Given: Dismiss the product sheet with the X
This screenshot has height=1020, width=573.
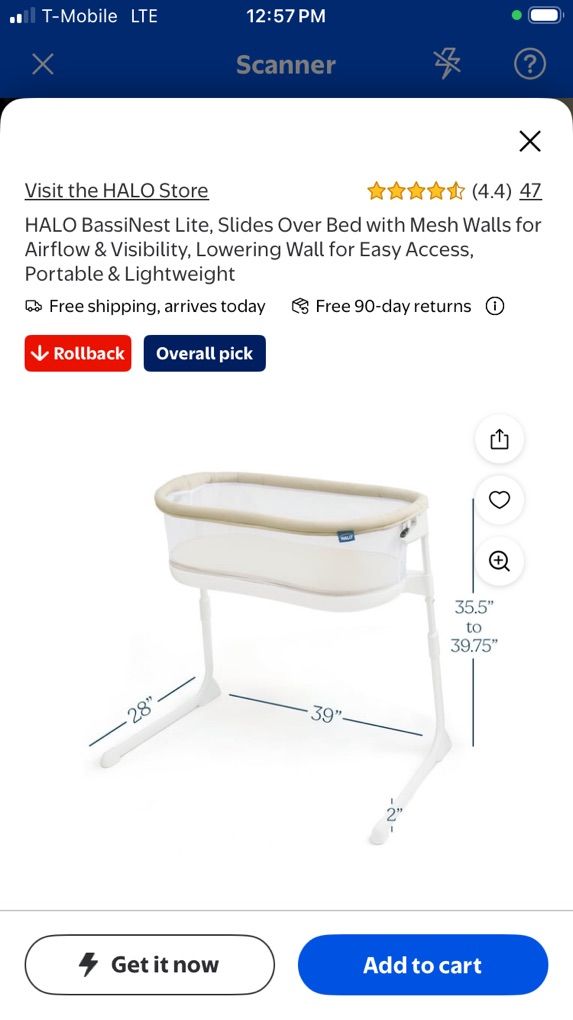Looking at the screenshot, I should coord(530,141).
